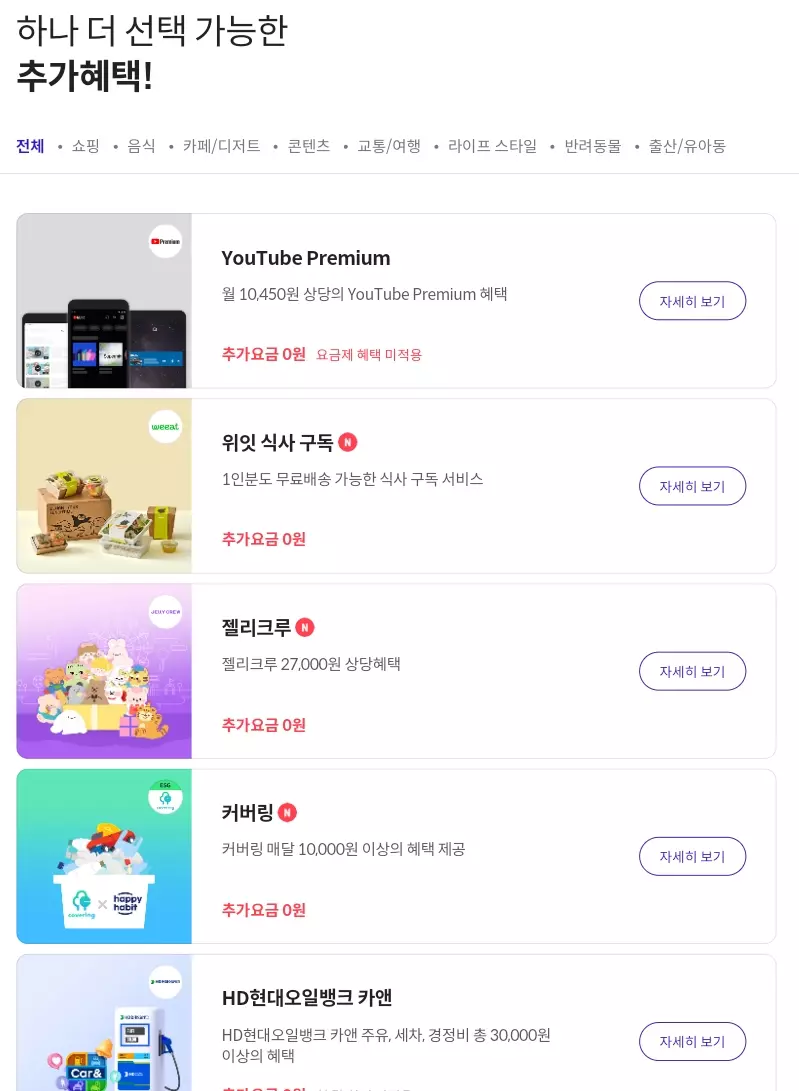Click the 젤리크루 card thumbnail image
Image resolution: width=799 pixels, height=1091 pixels.
click(103, 671)
